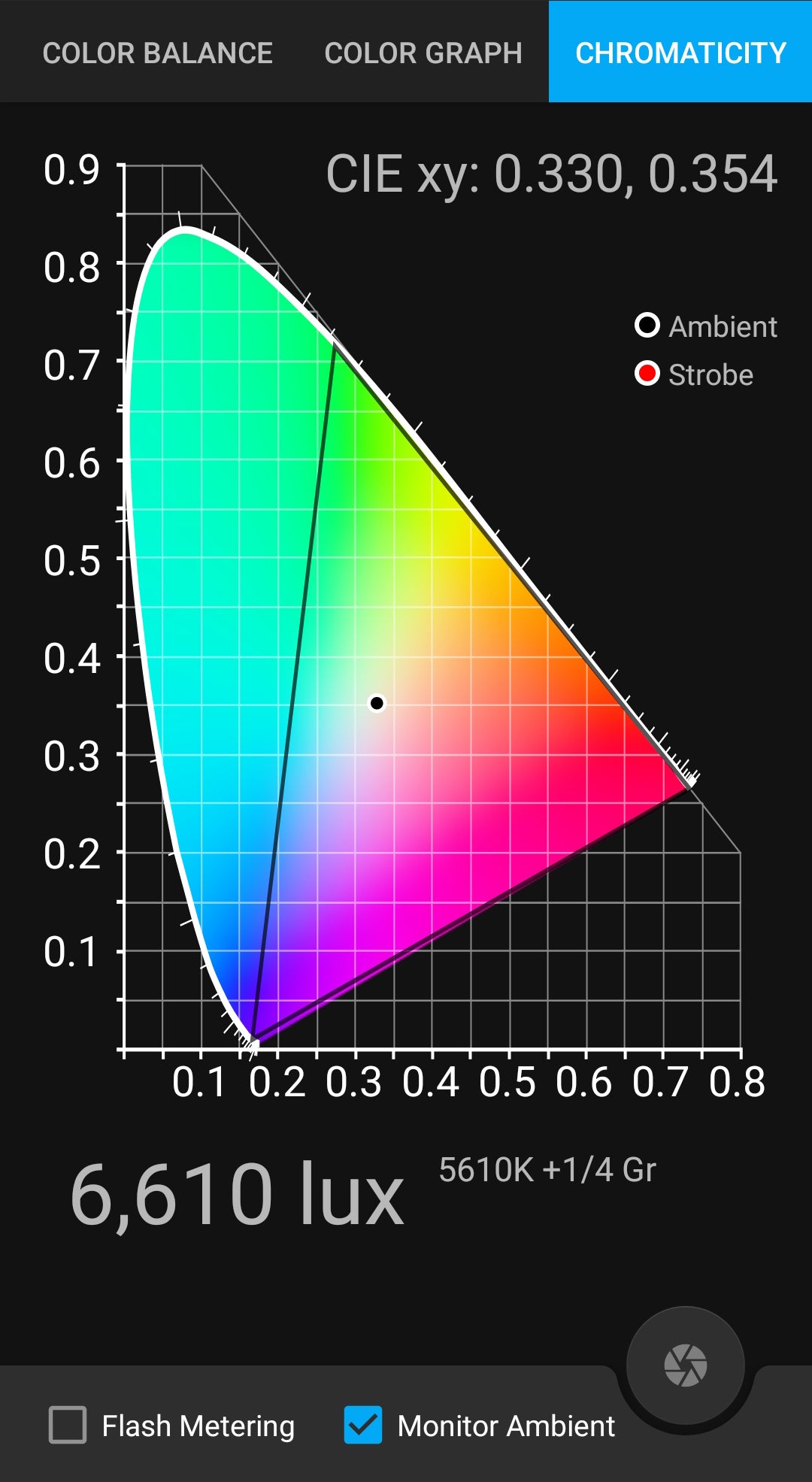Viewport: 812px width, 1482px height.
Task: Select the Chromaticity tab
Action: 680,53
